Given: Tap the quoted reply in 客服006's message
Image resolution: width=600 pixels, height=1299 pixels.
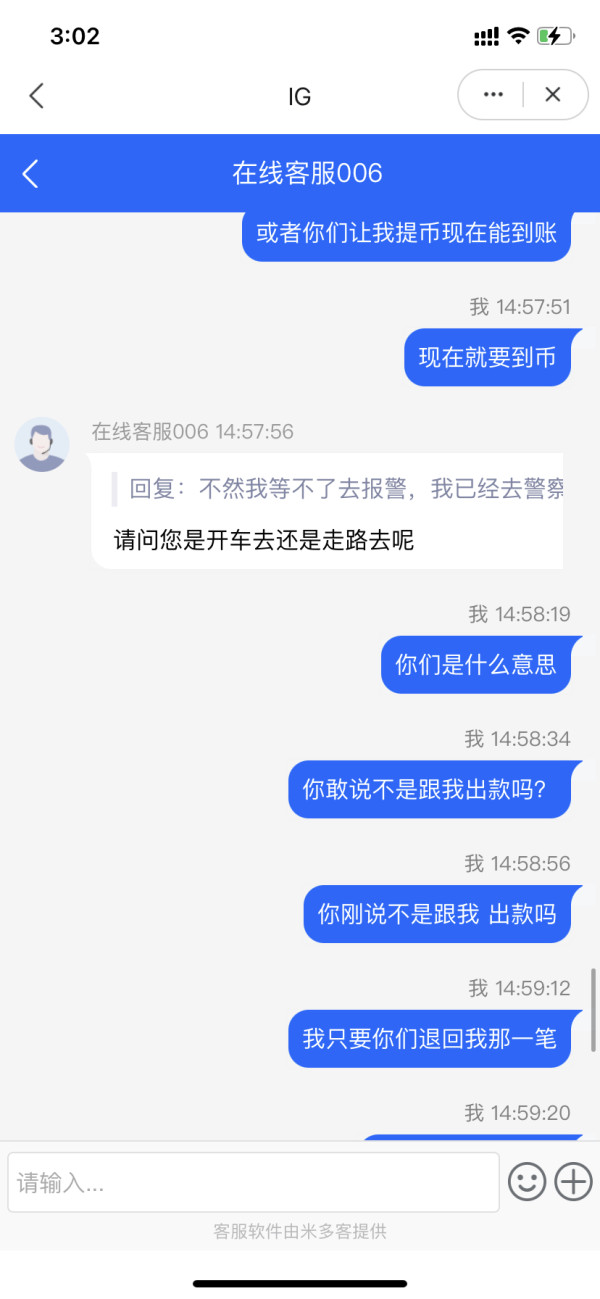Looking at the screenshot, I should [338, 489].
